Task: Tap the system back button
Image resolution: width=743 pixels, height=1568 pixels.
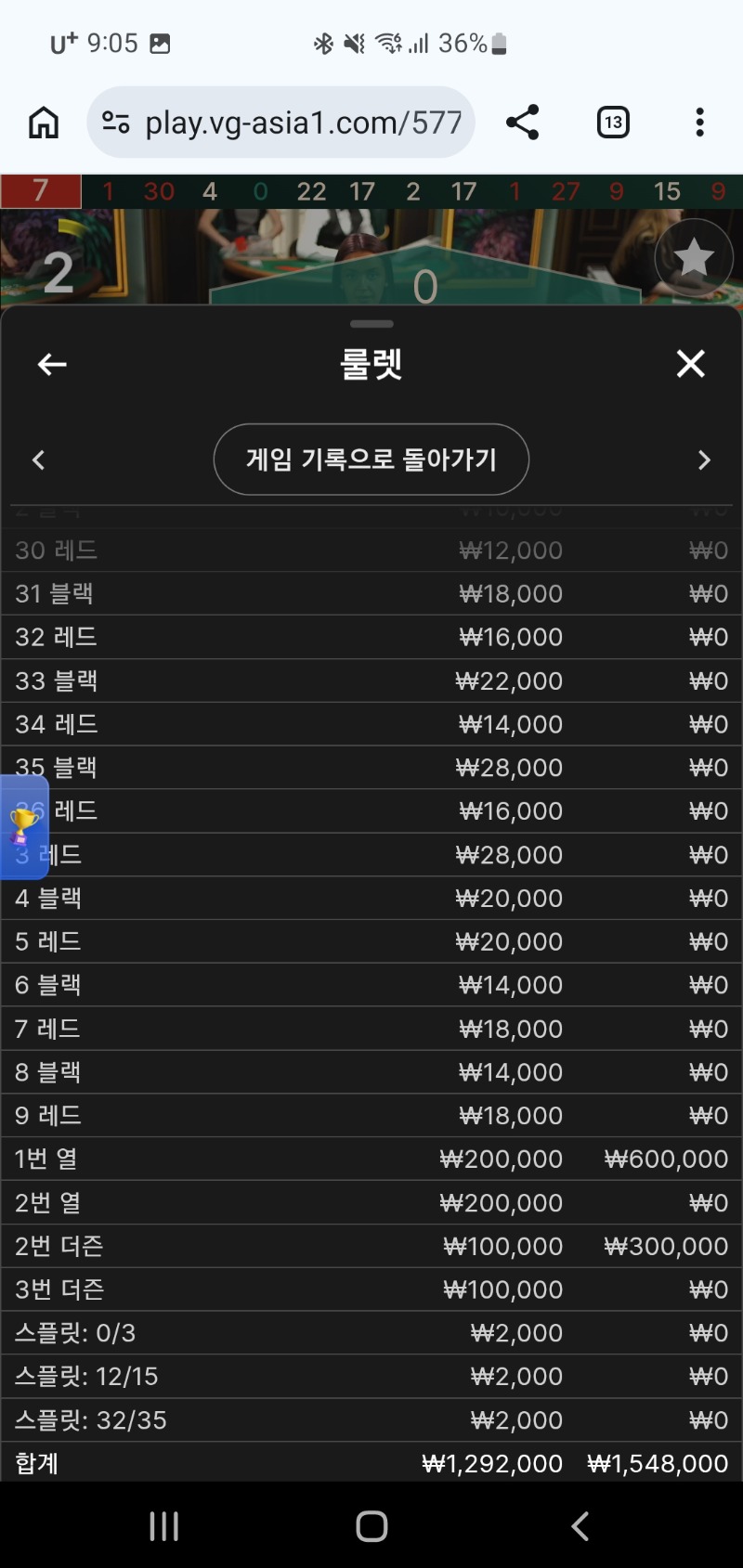Action: [x=580, y=1525]
